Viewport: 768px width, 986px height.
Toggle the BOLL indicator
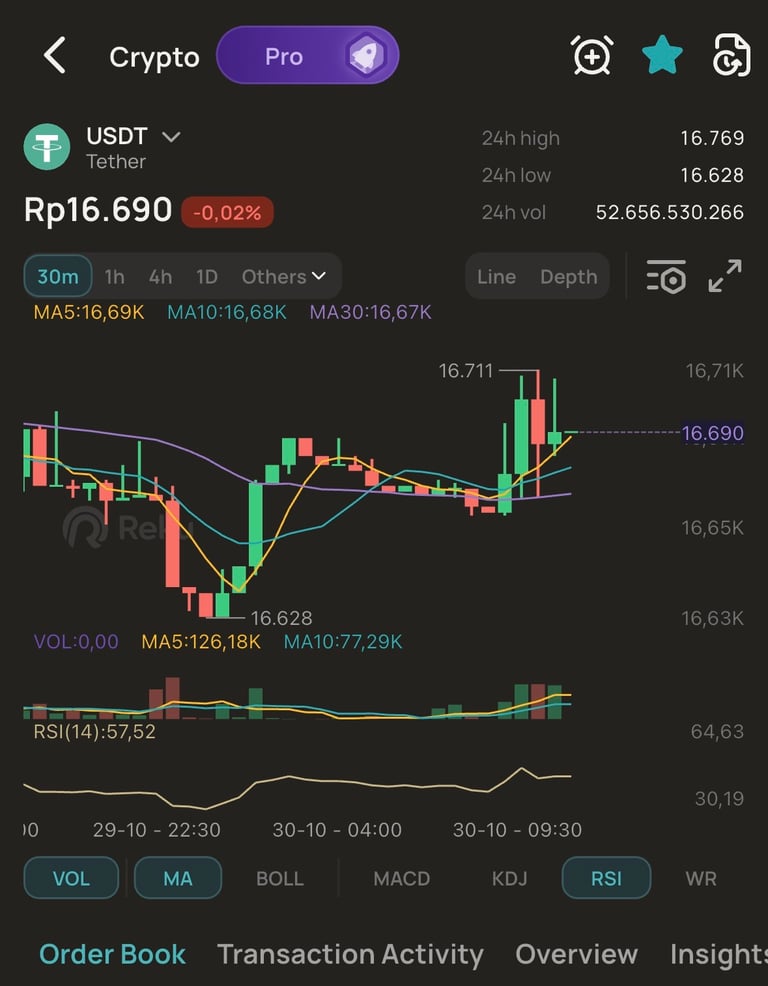pyautogui.click(x=280, y=879)
